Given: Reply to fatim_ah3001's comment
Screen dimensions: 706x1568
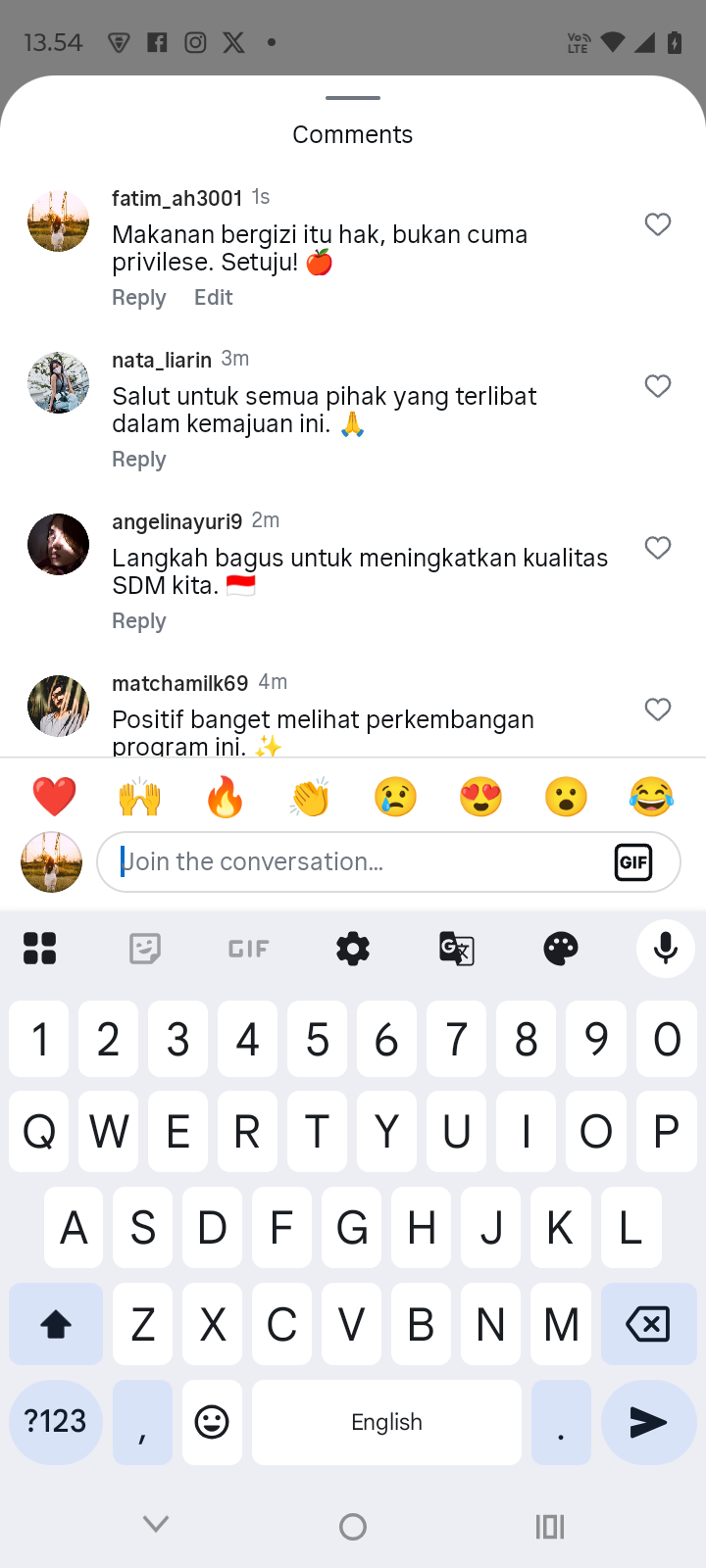Looking at the screenshot, I should (x=139, y=298).
